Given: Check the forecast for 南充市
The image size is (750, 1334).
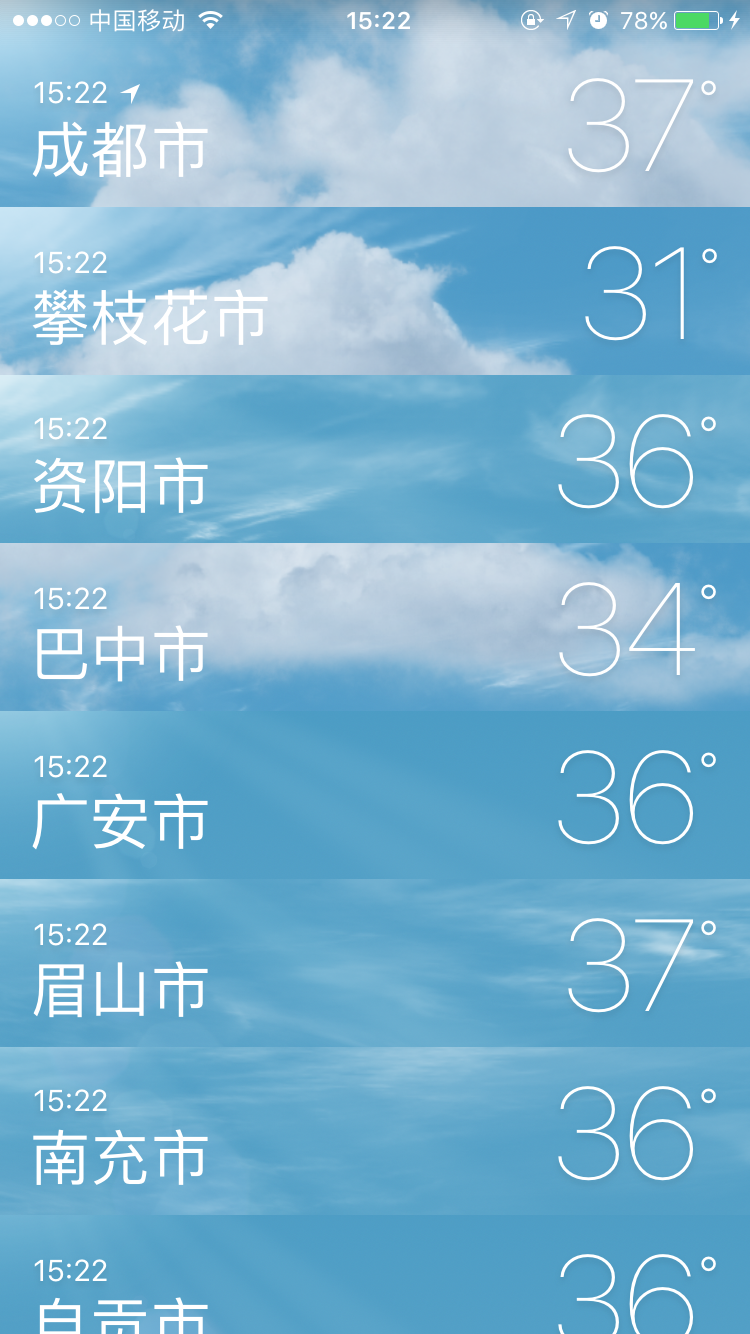Looking at the screenshot, I should 375,1132.
